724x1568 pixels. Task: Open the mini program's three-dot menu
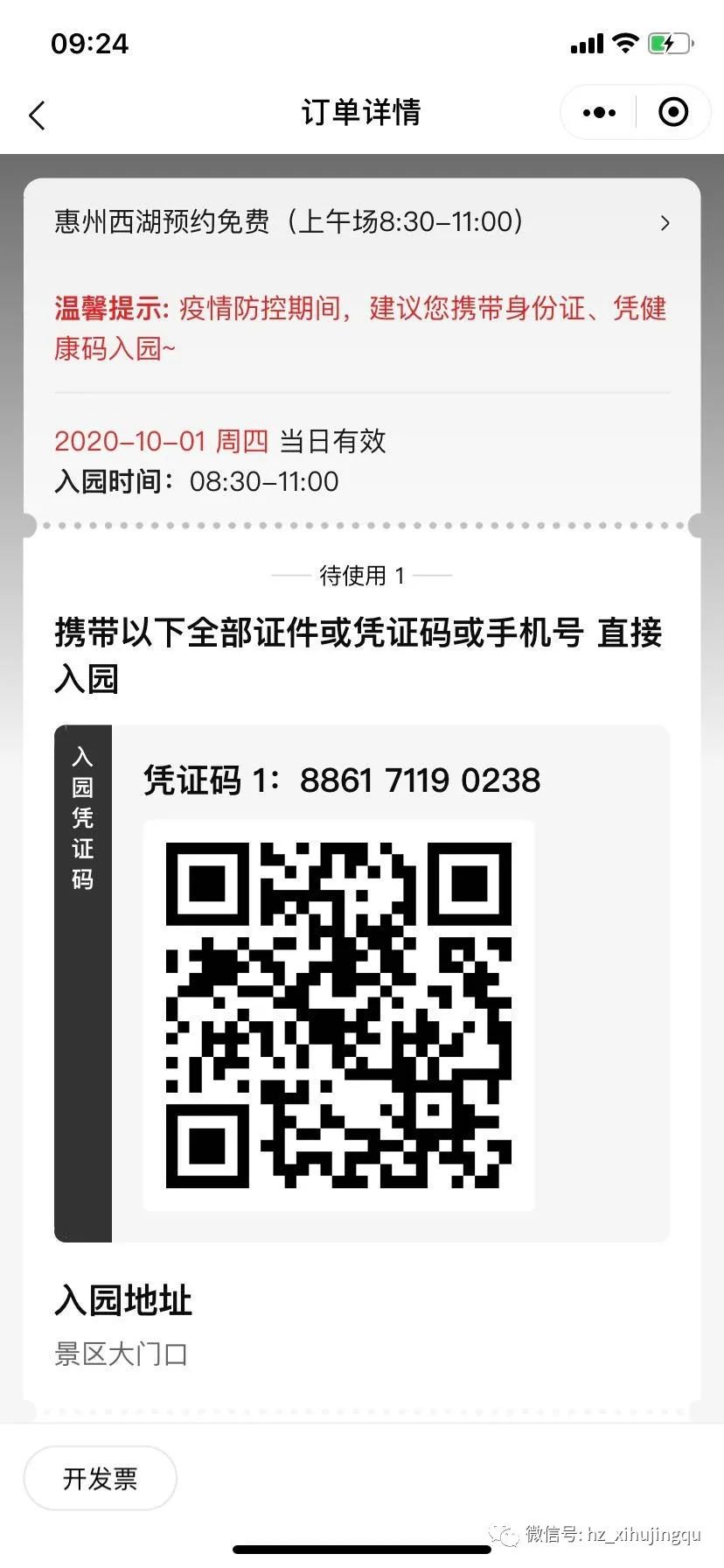[x=599, y=113]
